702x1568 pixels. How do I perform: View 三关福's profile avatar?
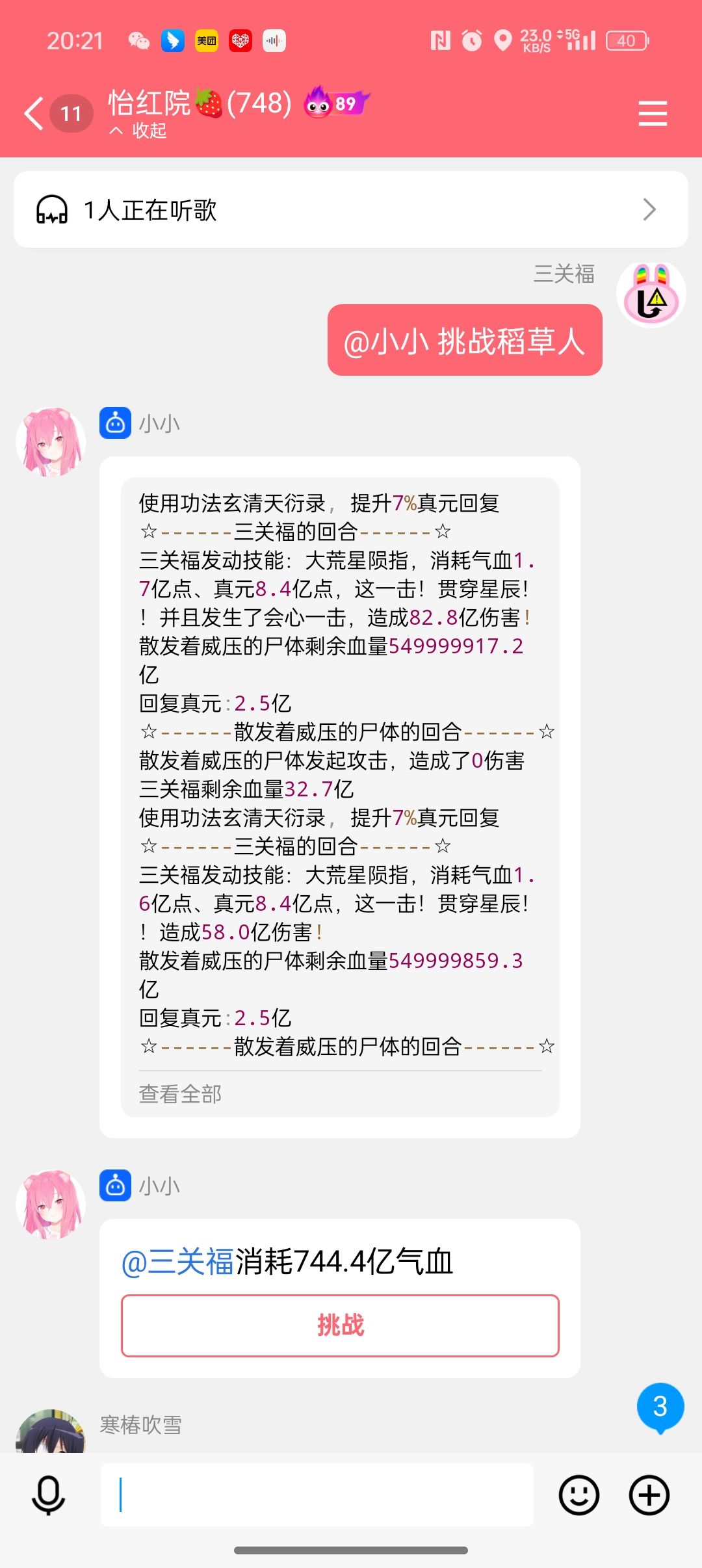tap(651, 294)
